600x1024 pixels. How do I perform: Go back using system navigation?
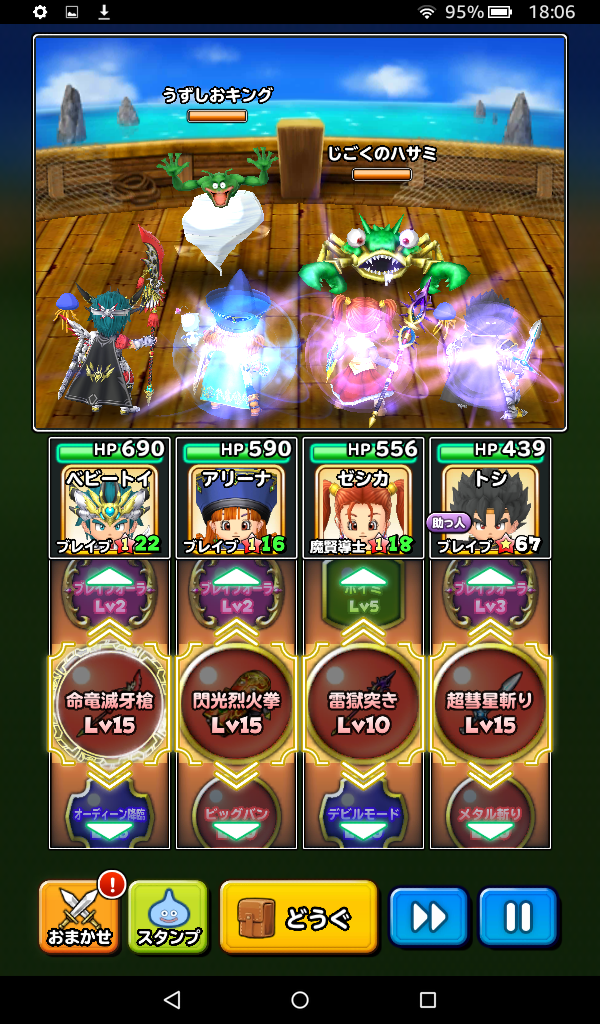coord(172,999)
